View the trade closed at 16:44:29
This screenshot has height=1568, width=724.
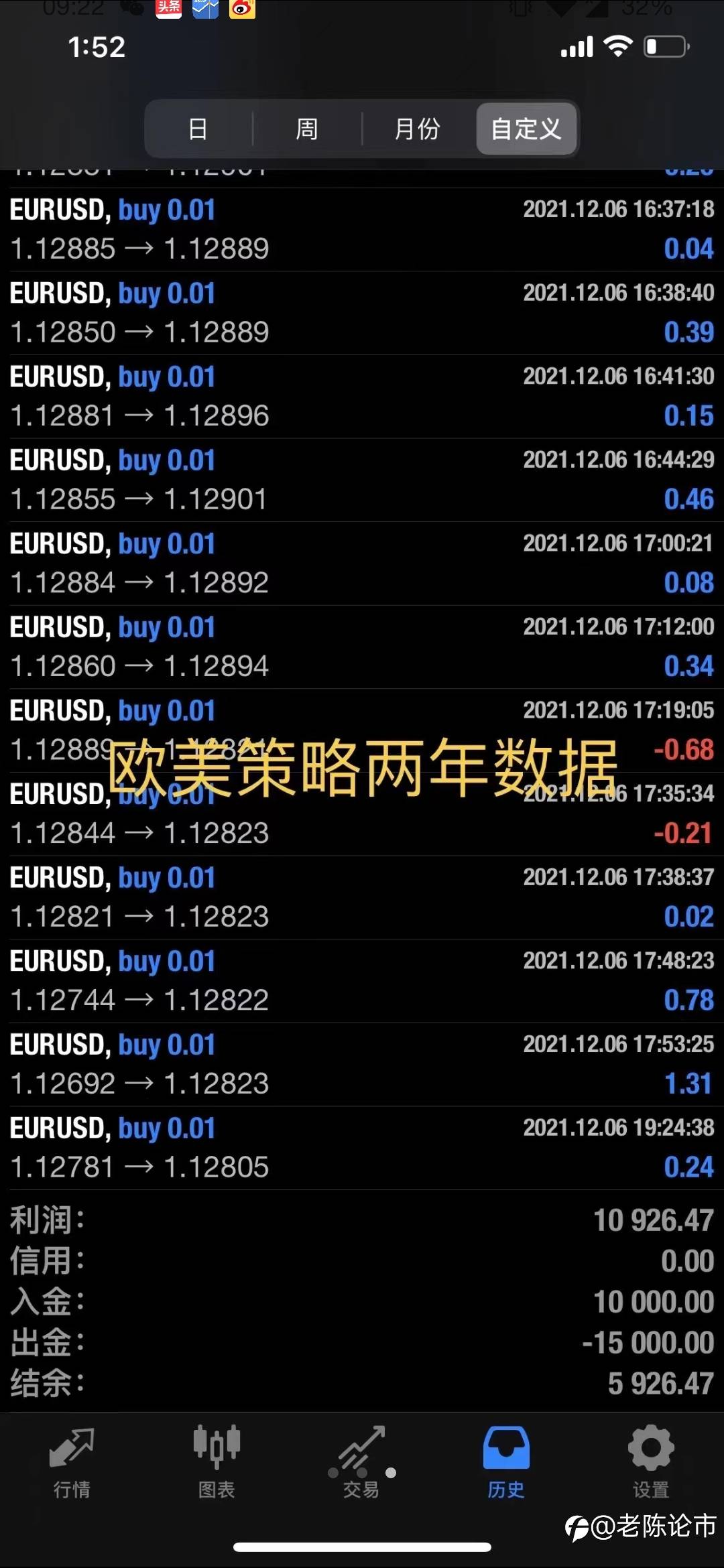tap(362, 480)
